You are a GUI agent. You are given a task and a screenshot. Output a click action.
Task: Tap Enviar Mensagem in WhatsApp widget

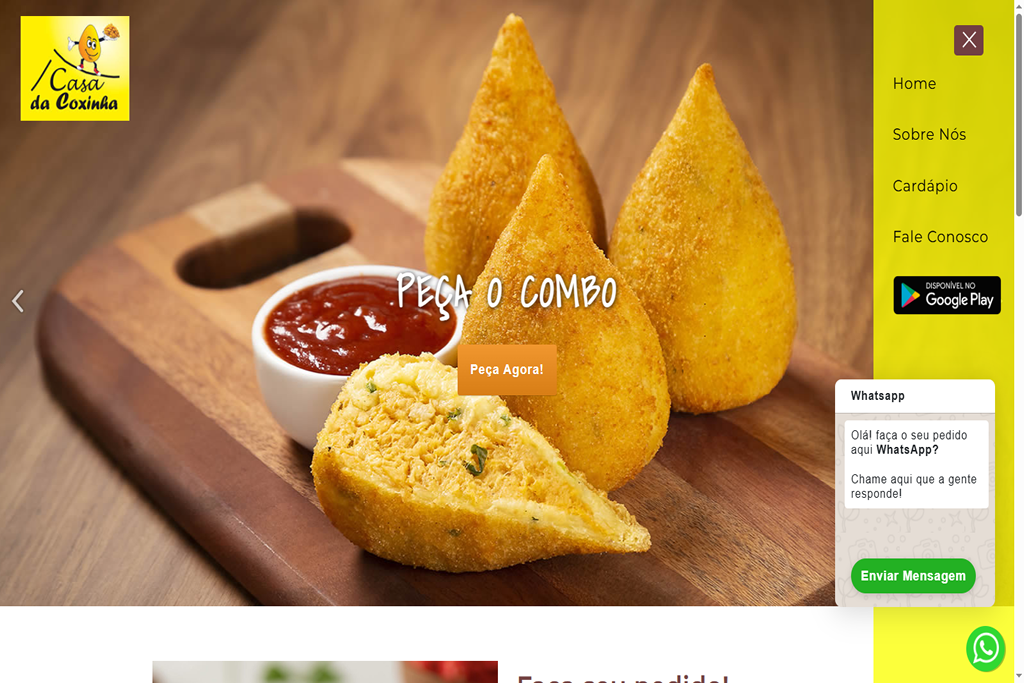(x=912, y=576)
